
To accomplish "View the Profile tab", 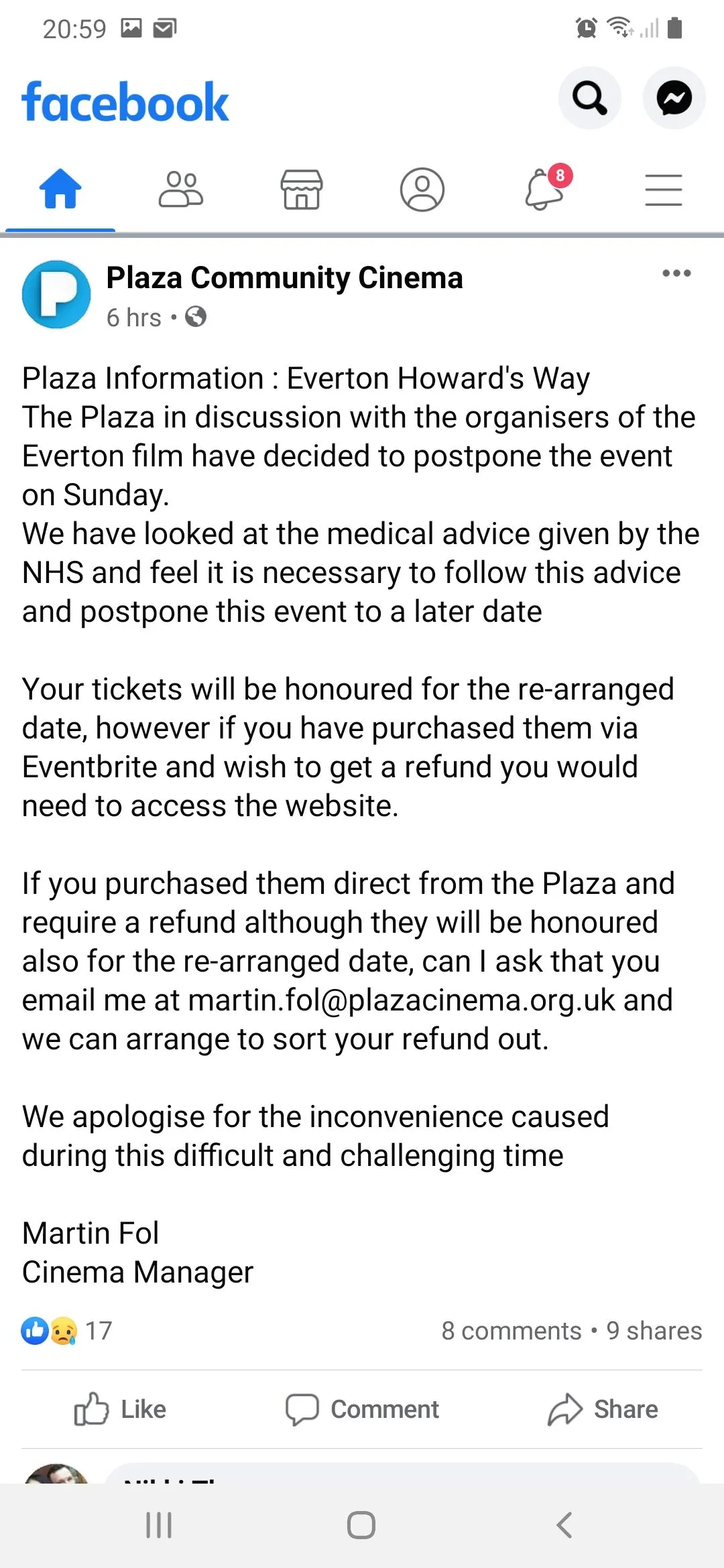I will click(x=422, y=190).
